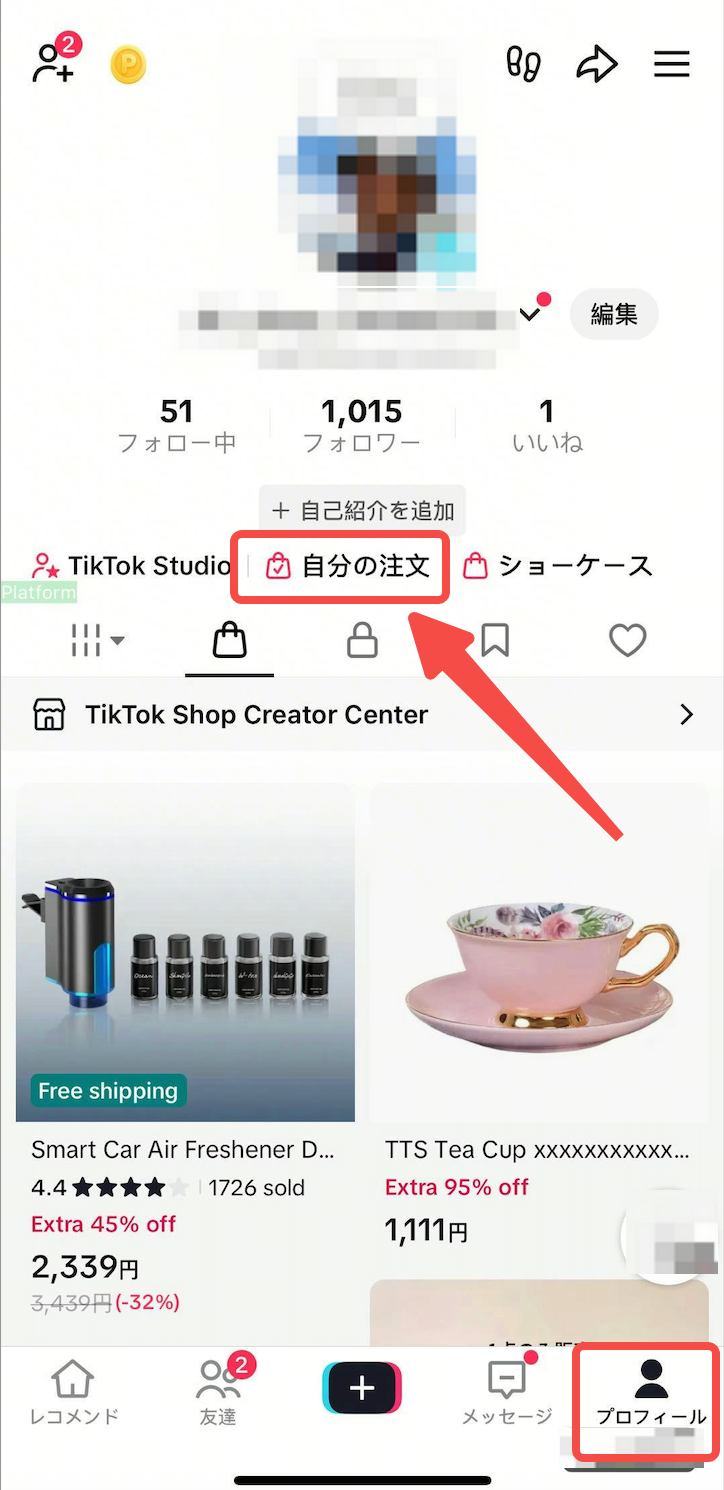Switch to the bookmarks tab

pos(495,640)
